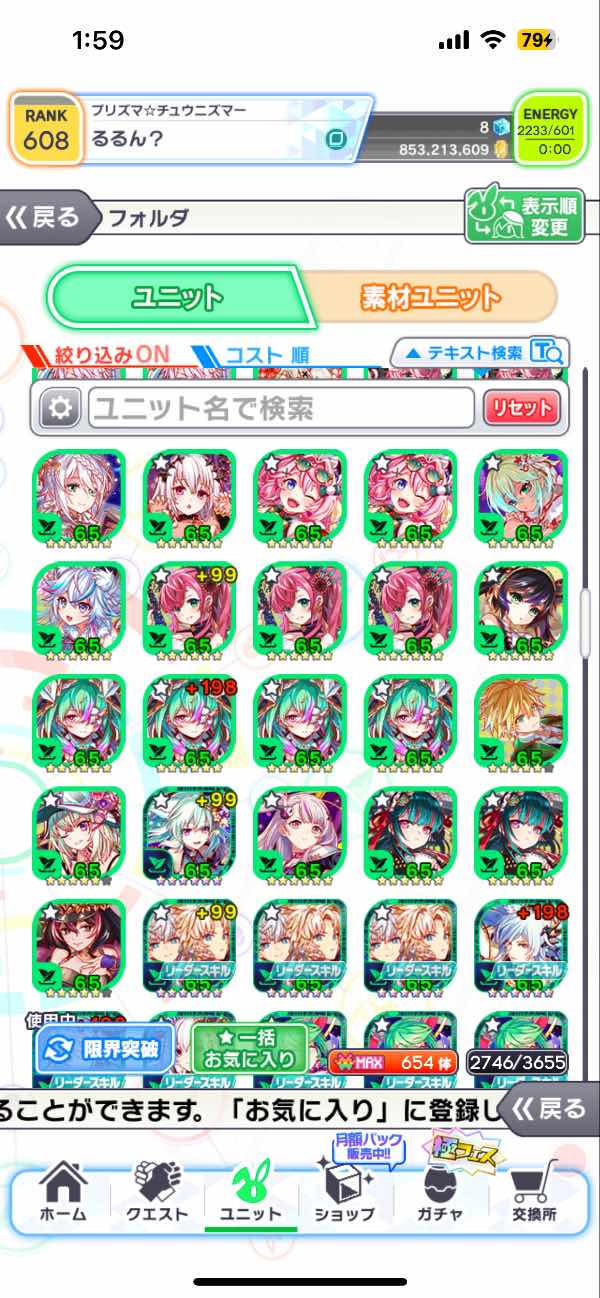Viewport: 600px width, 1298px height.
Task: Open the 交換所 exchange tab
Action: [x=535, y=1193]
